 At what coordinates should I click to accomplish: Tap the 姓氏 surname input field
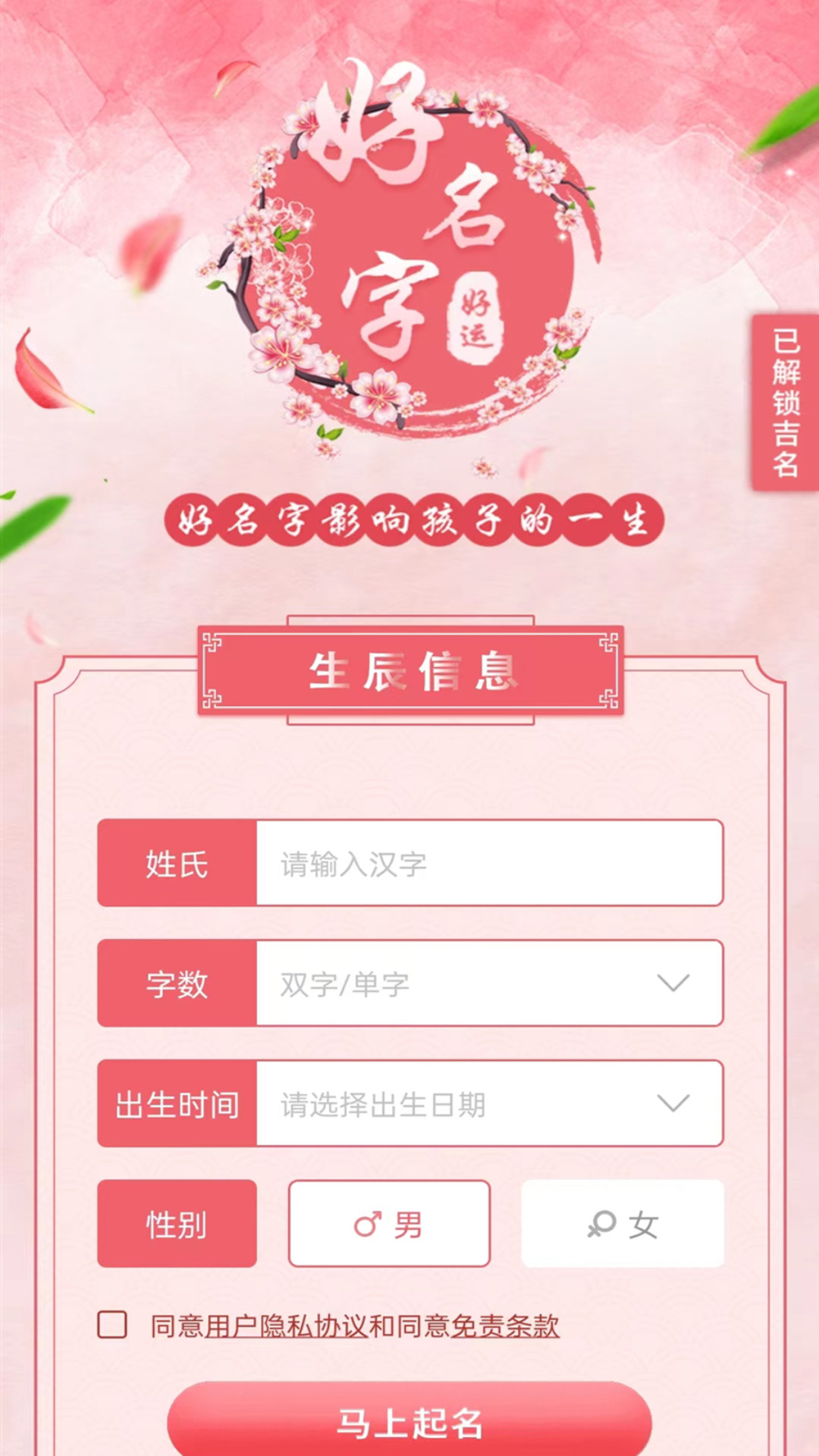pos(489,864)
